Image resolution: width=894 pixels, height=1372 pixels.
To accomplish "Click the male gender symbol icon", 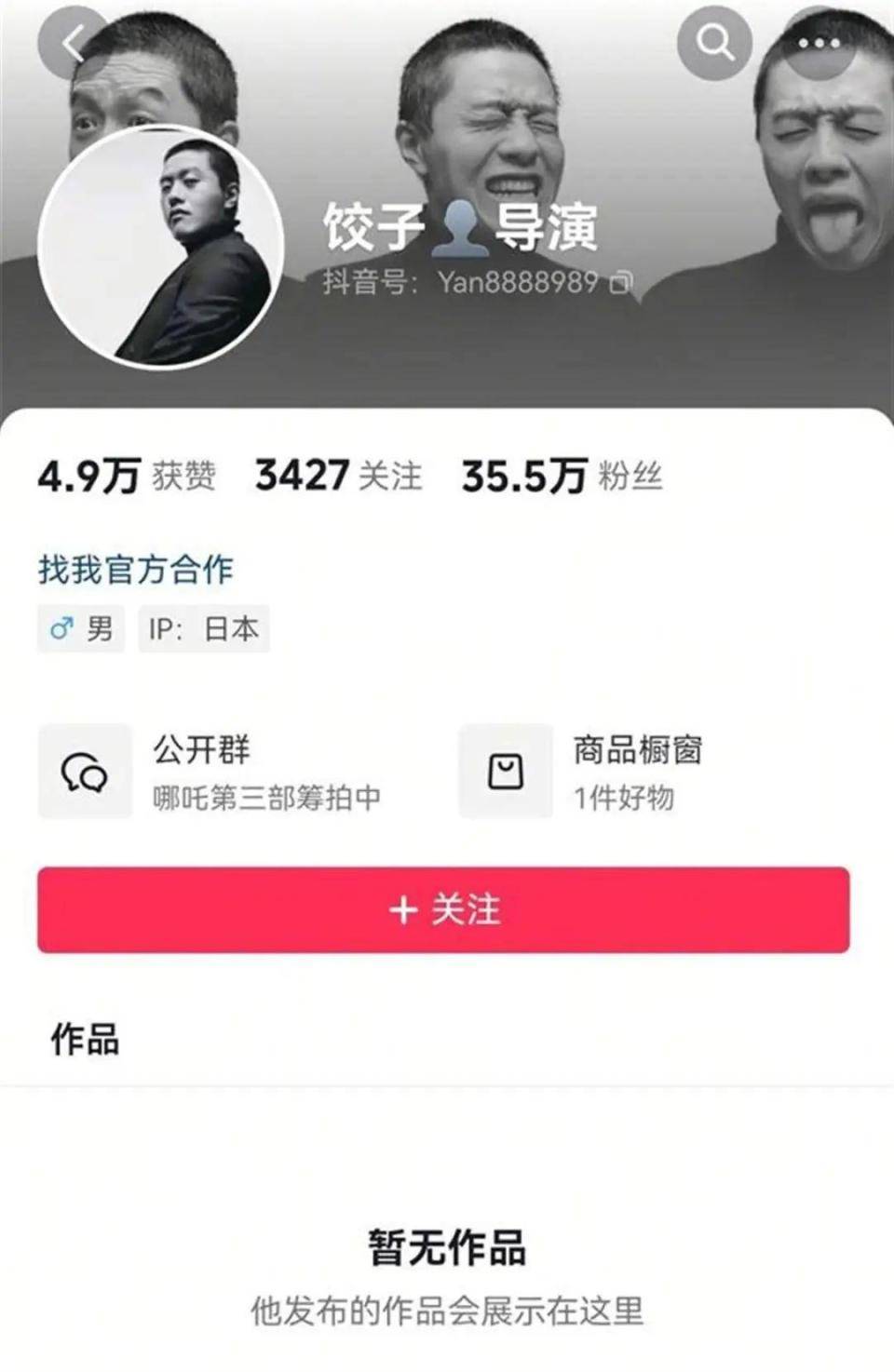I will [x=61, y=629].
